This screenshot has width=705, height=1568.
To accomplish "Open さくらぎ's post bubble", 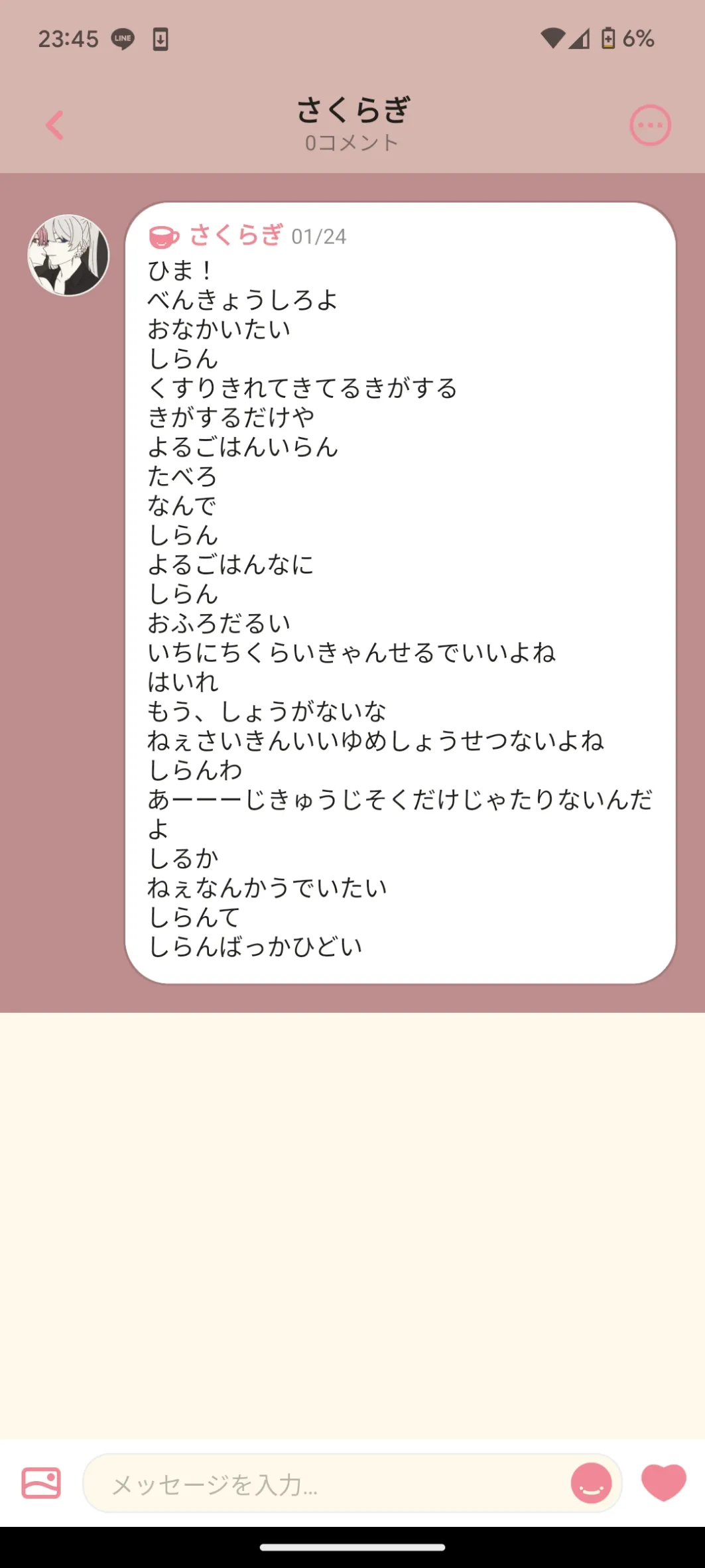I will 401,592.
